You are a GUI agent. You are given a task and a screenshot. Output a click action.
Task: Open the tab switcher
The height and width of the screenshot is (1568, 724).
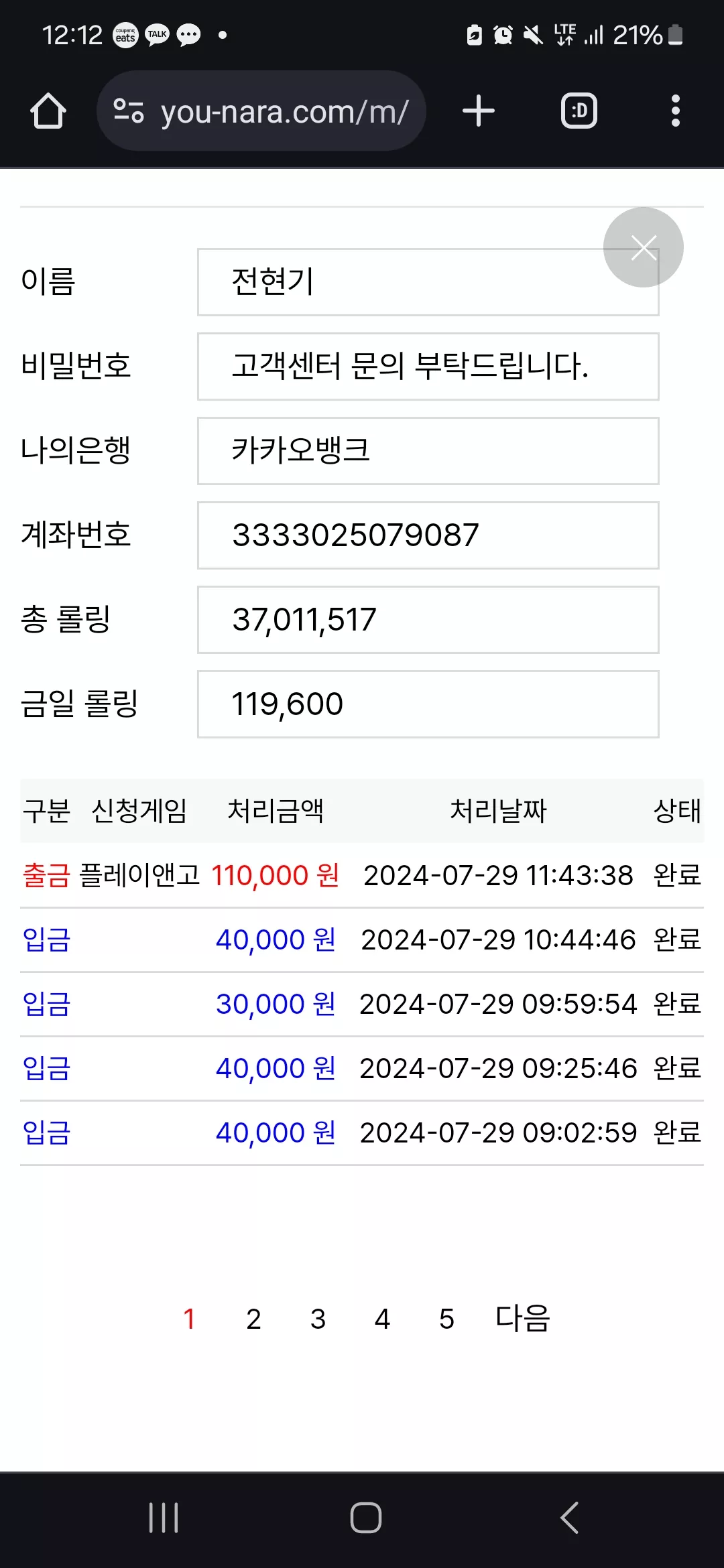(579, 111)
